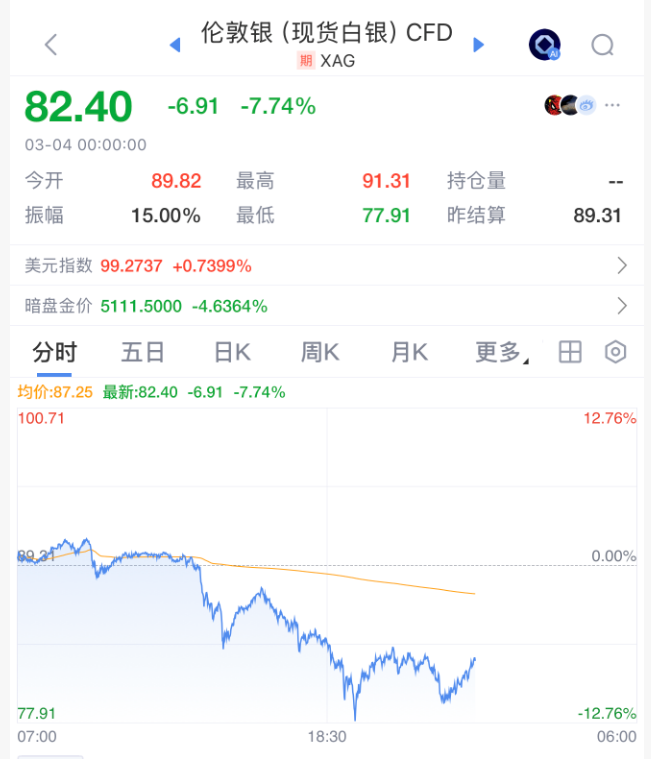651x759 pixels.
Task: Open the 美元指数 row
Action: (325, 266)
